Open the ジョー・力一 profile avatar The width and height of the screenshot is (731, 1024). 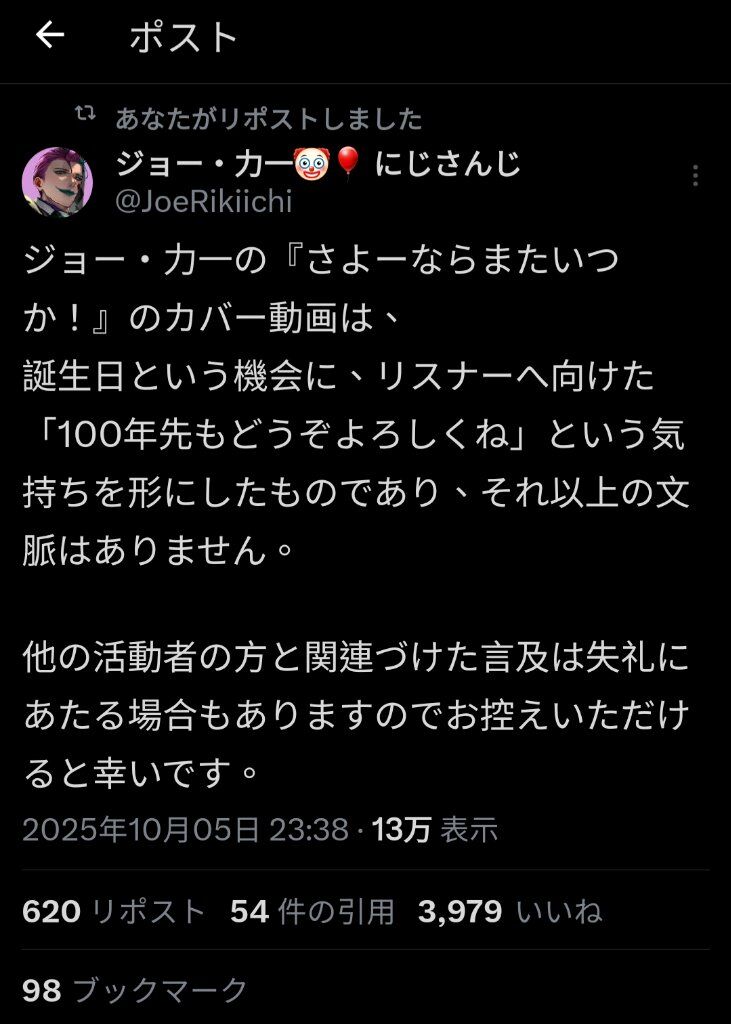pyautogui.click(x=58, y=180)
